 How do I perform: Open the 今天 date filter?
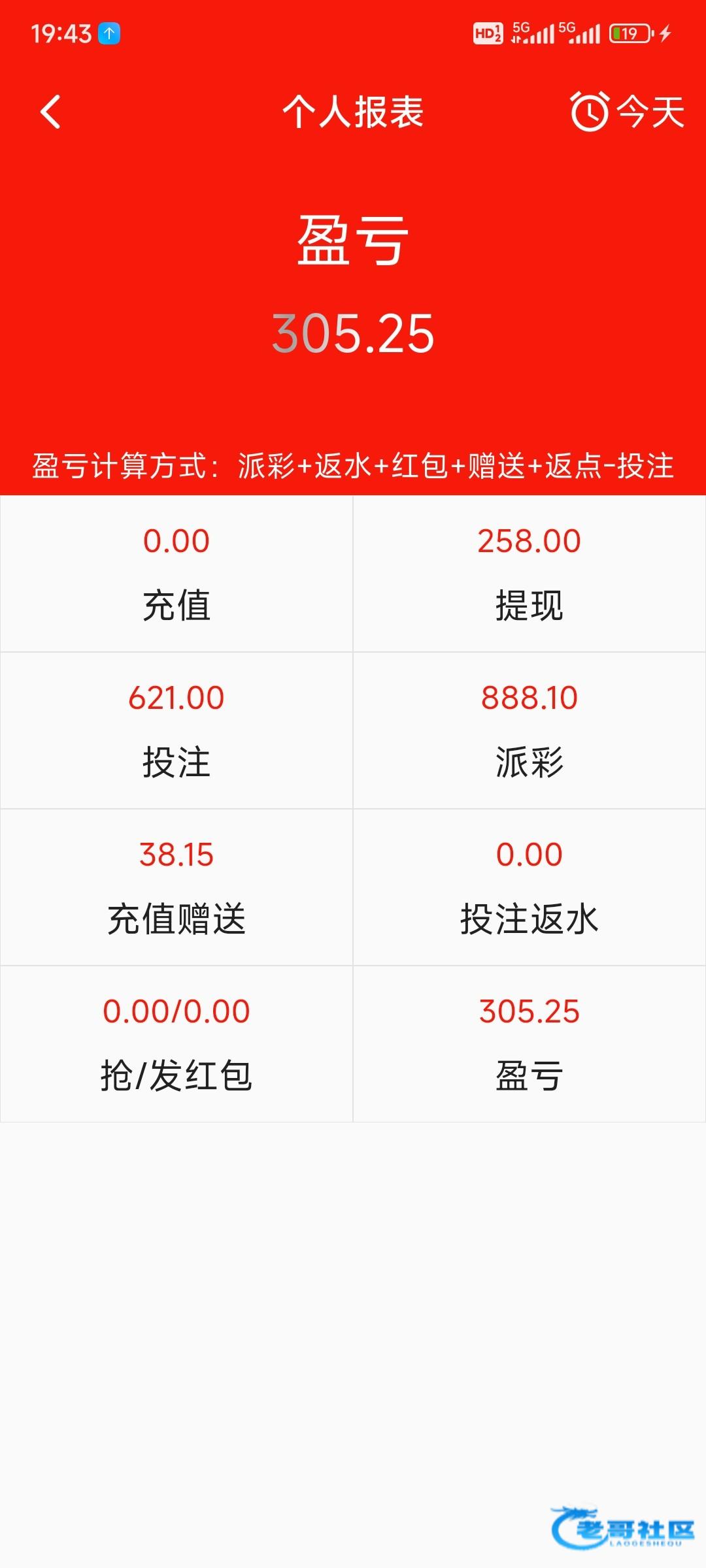coord(627,112)
